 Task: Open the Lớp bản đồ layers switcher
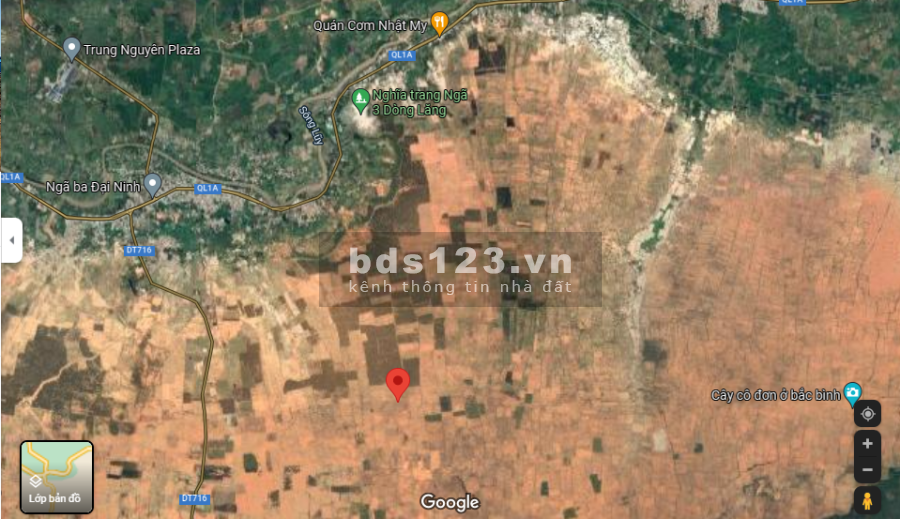click(x=57, y=477)
